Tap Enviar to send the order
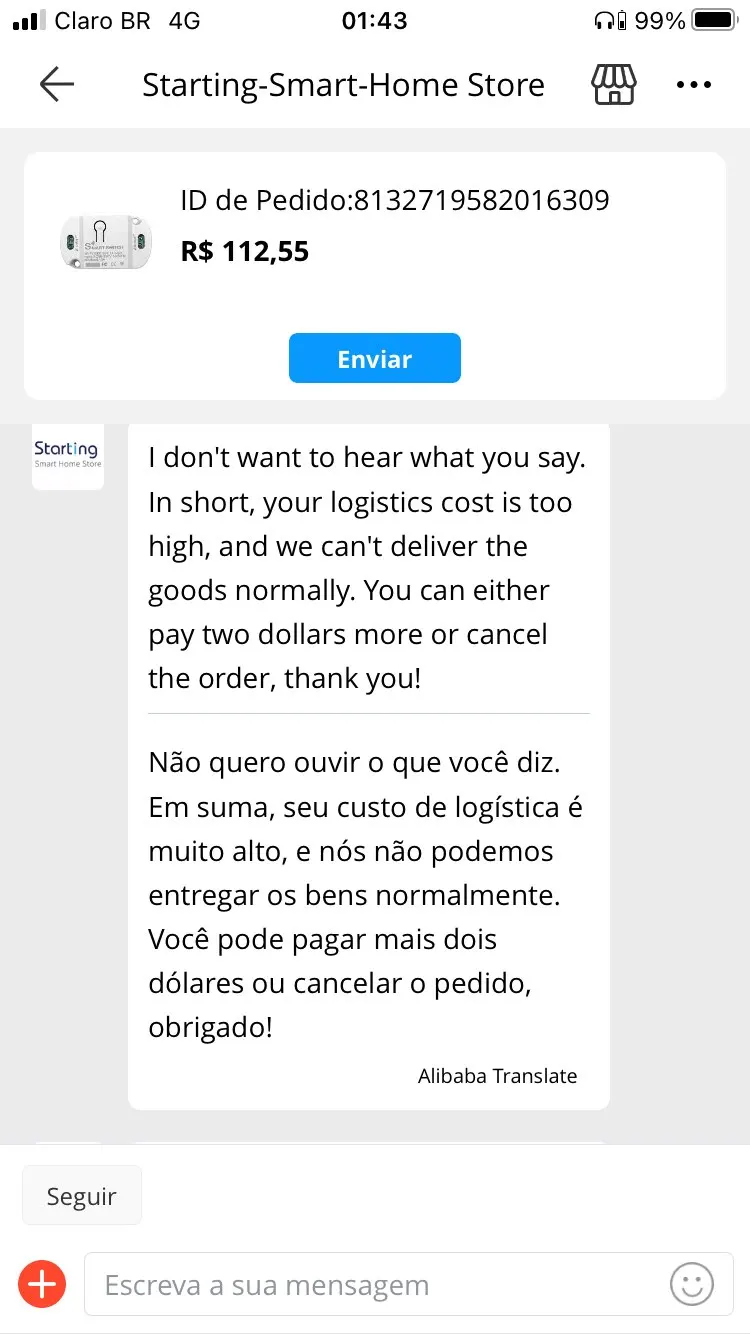 374,359
